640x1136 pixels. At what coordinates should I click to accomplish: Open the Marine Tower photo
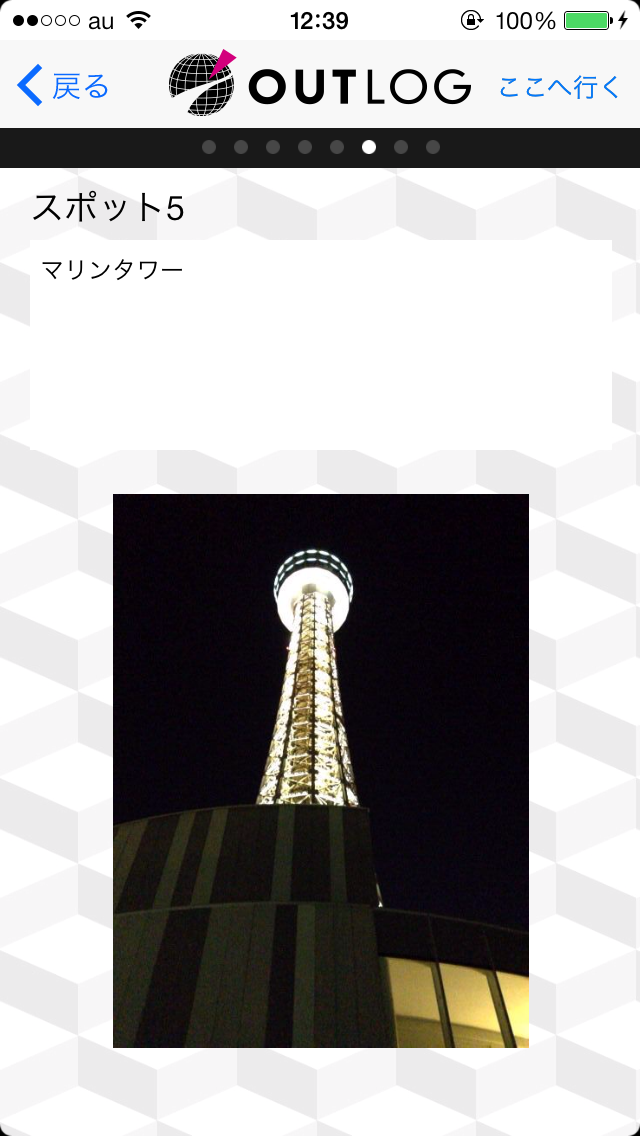coord(320,771)
